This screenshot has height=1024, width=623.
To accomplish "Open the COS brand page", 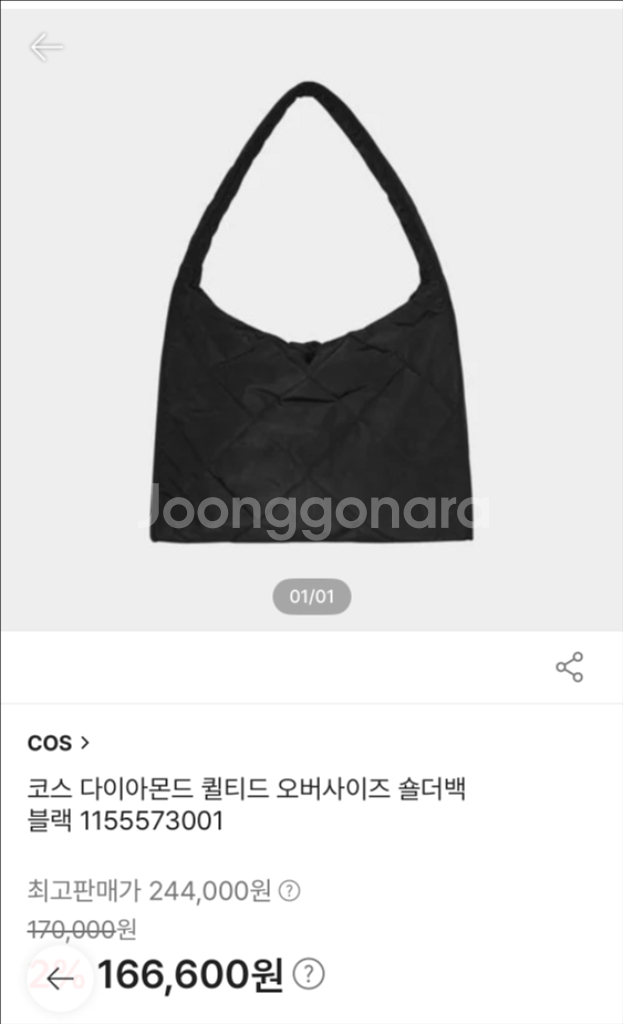I will coord(58,743).
